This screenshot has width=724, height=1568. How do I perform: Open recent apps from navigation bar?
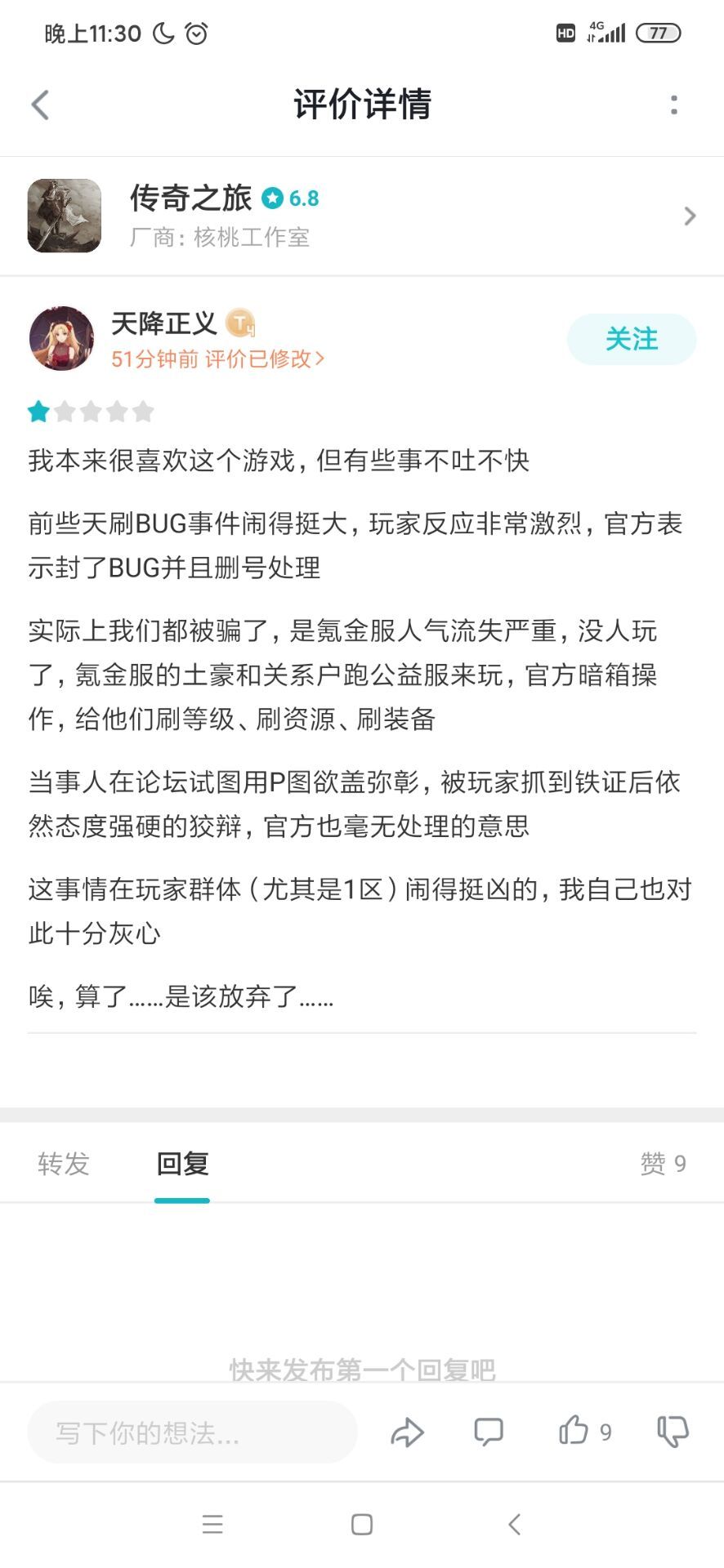[x=212, y=1524]
